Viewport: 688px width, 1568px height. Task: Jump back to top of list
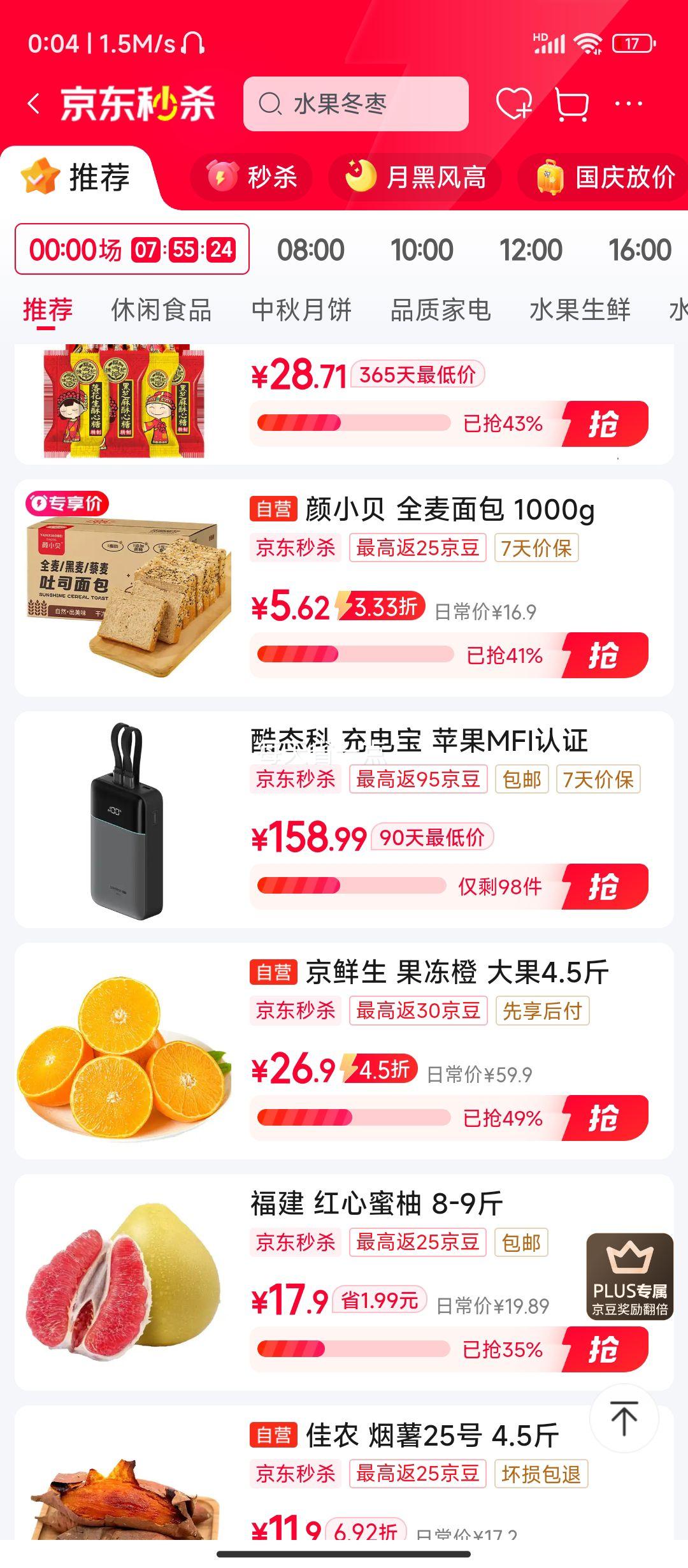(x=624, y=1419)
